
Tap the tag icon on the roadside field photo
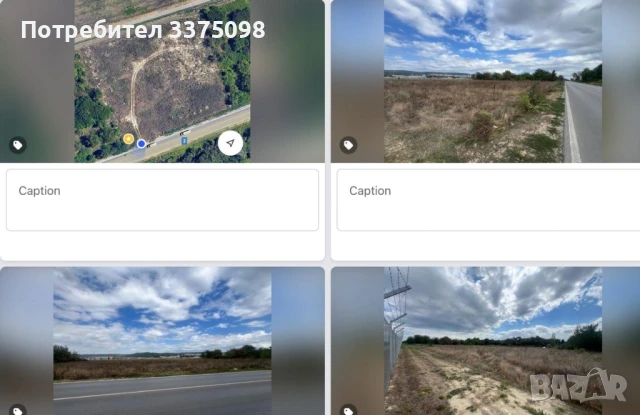(x=348, y=145)
